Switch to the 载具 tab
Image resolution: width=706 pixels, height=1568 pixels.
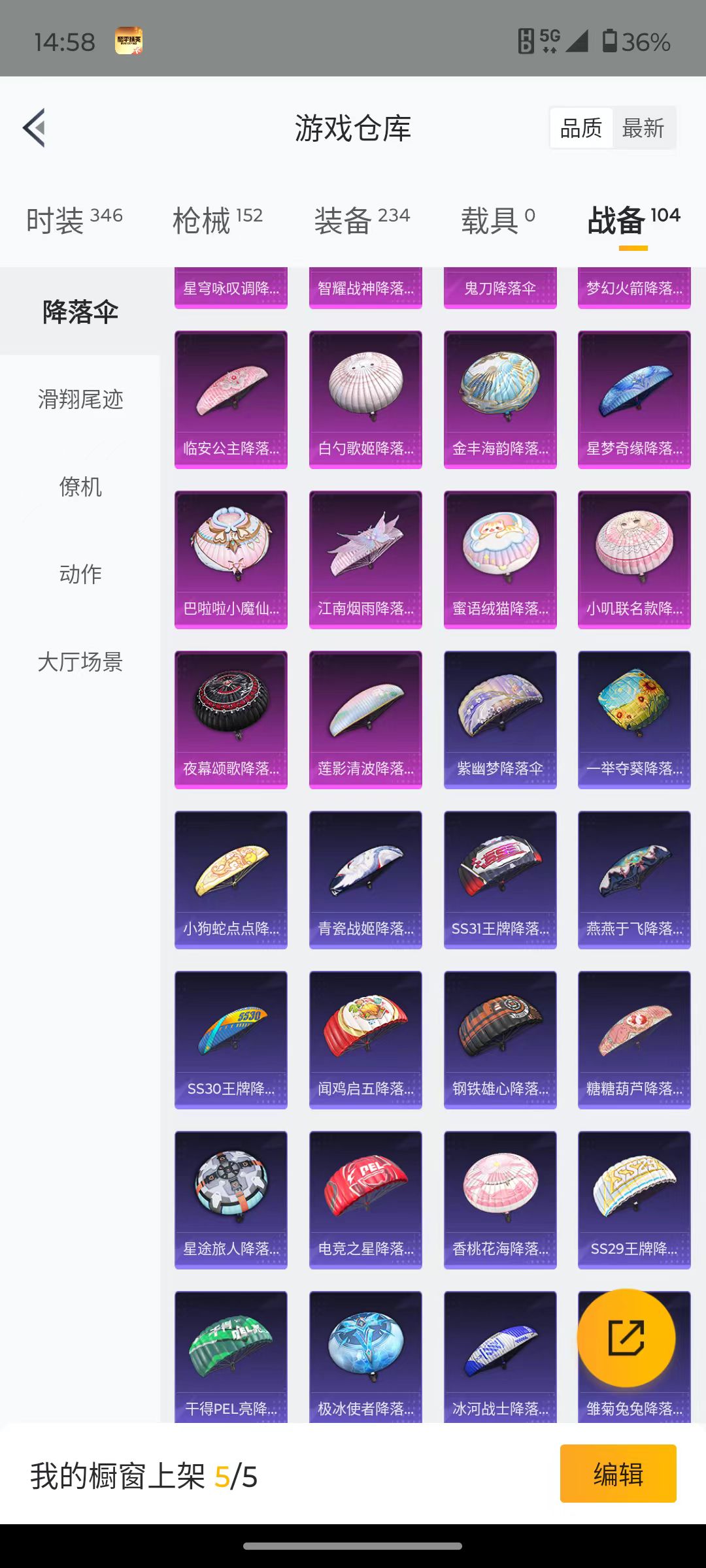click(x=497, y=220)
